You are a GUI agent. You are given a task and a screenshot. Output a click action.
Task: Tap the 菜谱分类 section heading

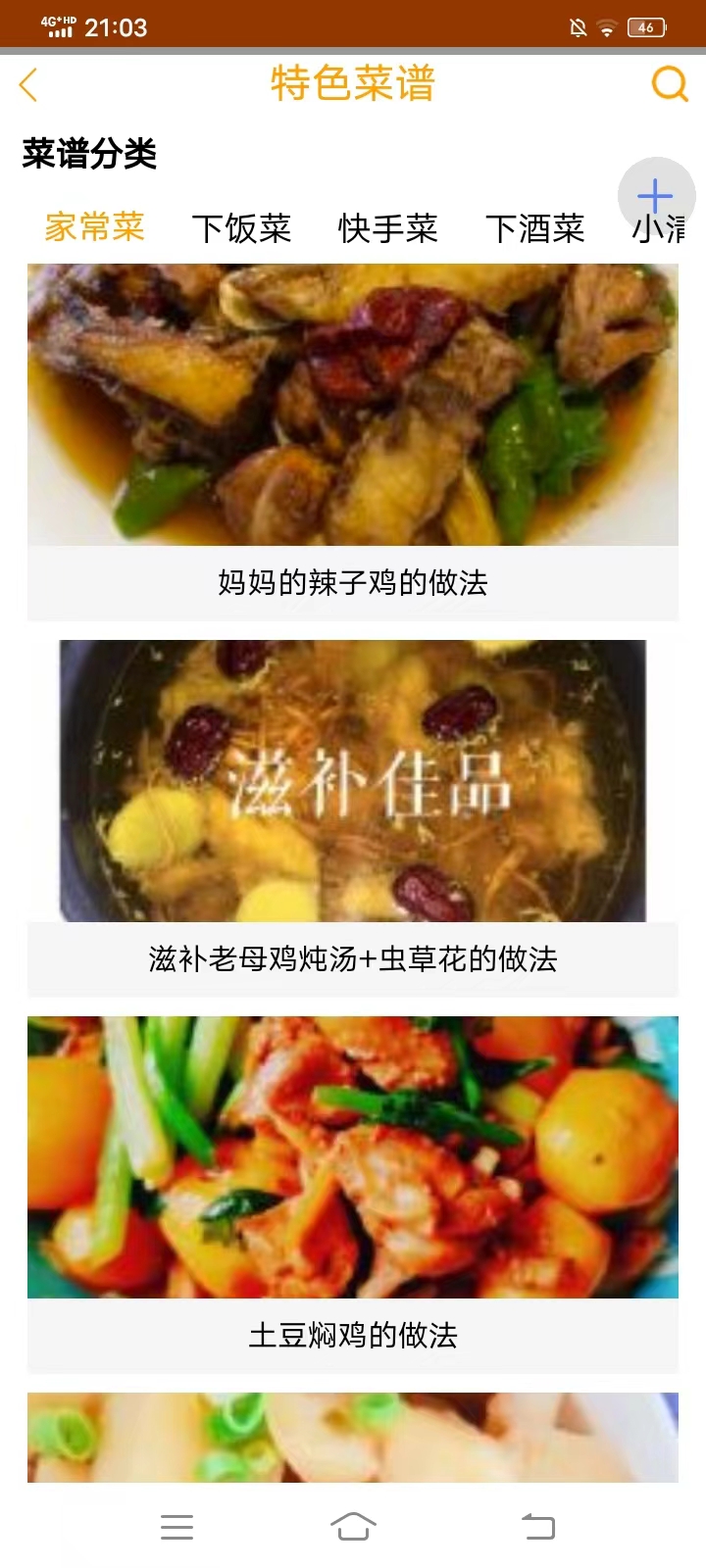coord(90,154)
